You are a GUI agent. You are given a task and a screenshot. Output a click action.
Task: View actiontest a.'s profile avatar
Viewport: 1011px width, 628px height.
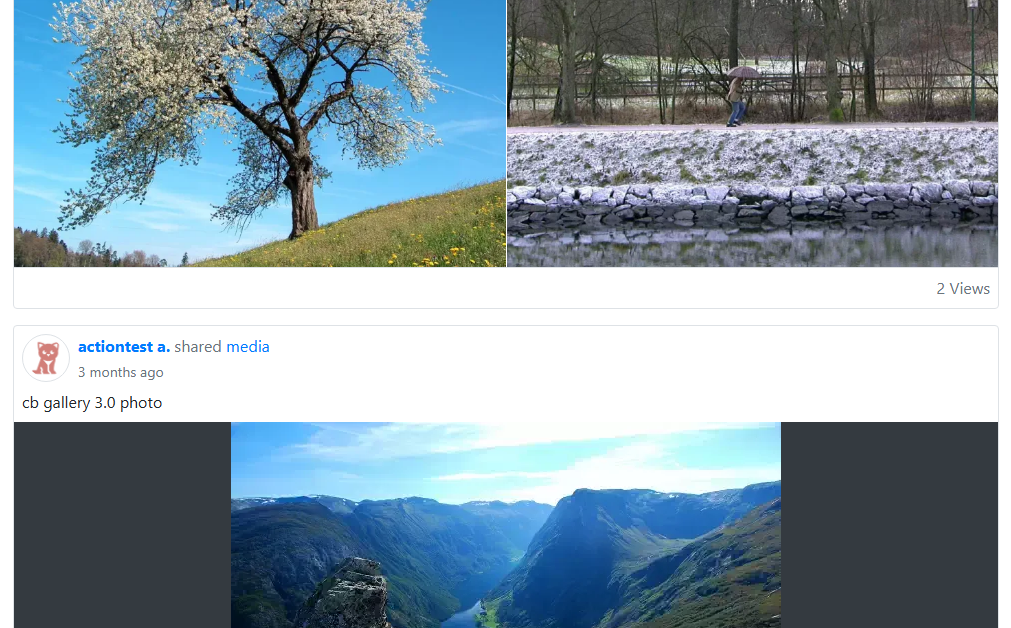[x=46, y=358]
